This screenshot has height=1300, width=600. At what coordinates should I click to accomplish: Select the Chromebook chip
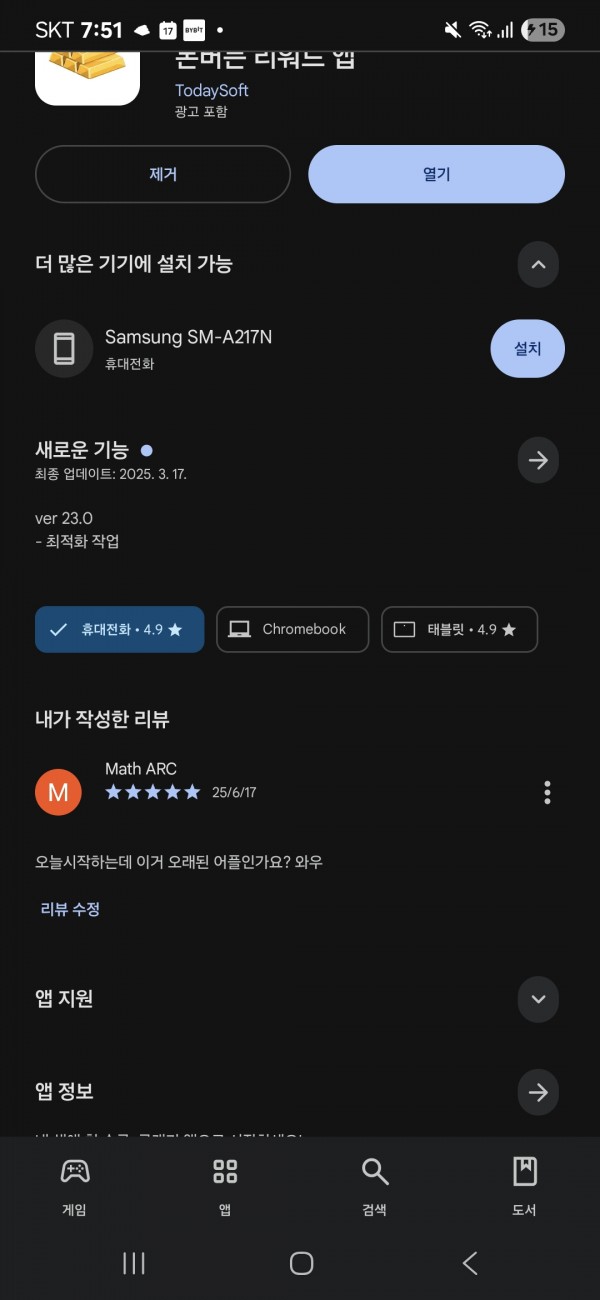pyautogui.click(x=292, y=630)
